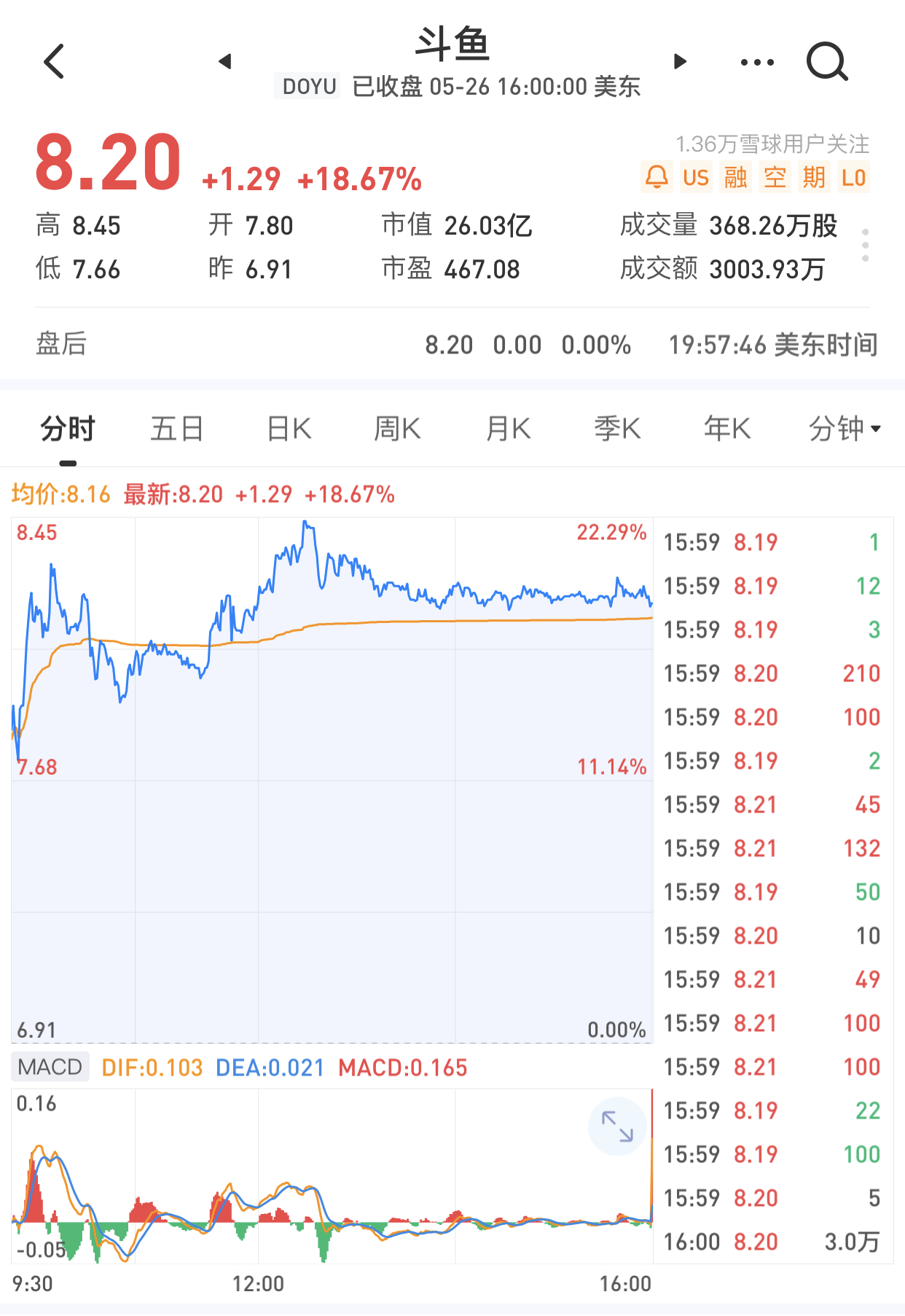Screen dimensions: 905x1316
Task: Expand more quote details
Action: coord(865,246)
